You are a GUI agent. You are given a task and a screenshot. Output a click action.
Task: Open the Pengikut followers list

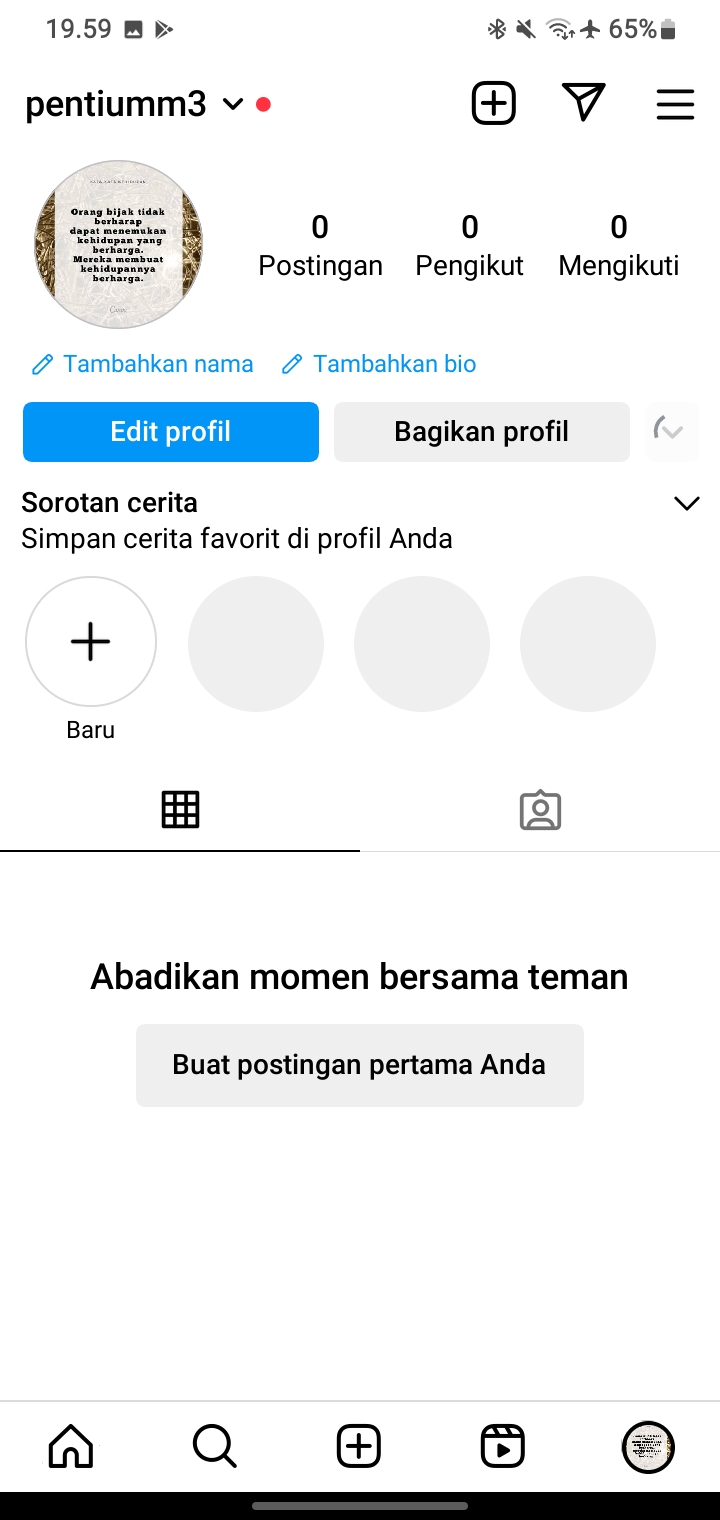click(469, 246)
